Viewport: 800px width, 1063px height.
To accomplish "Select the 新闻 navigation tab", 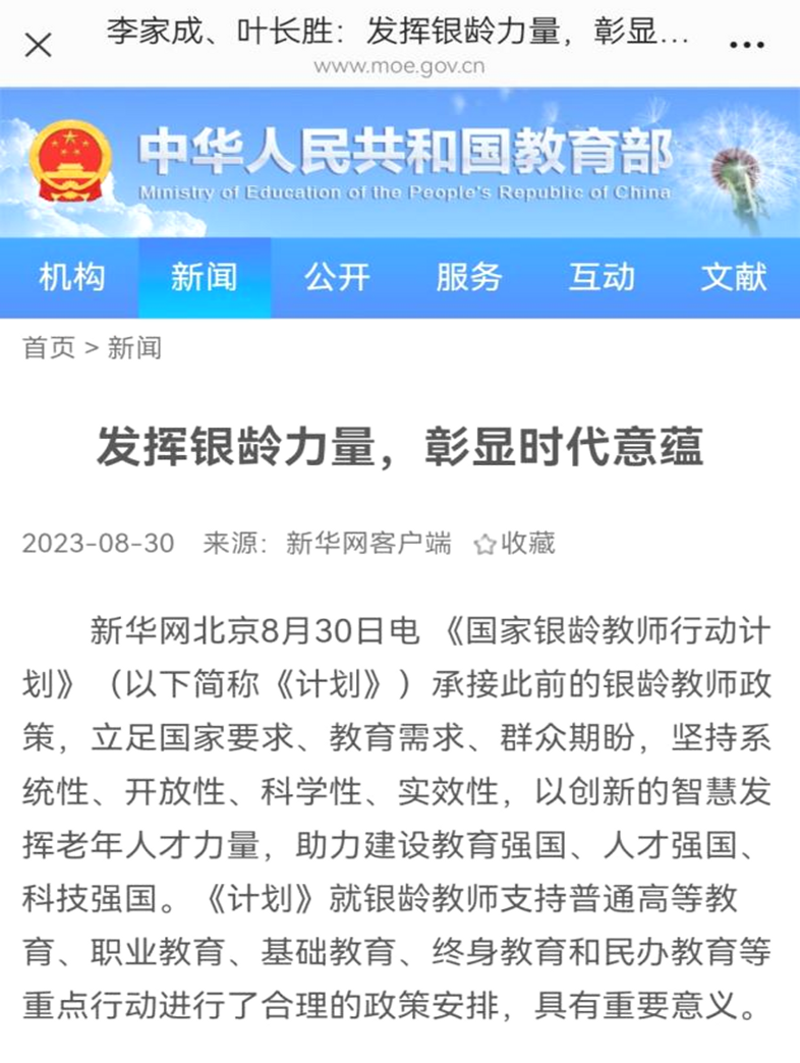I will 204,277.
